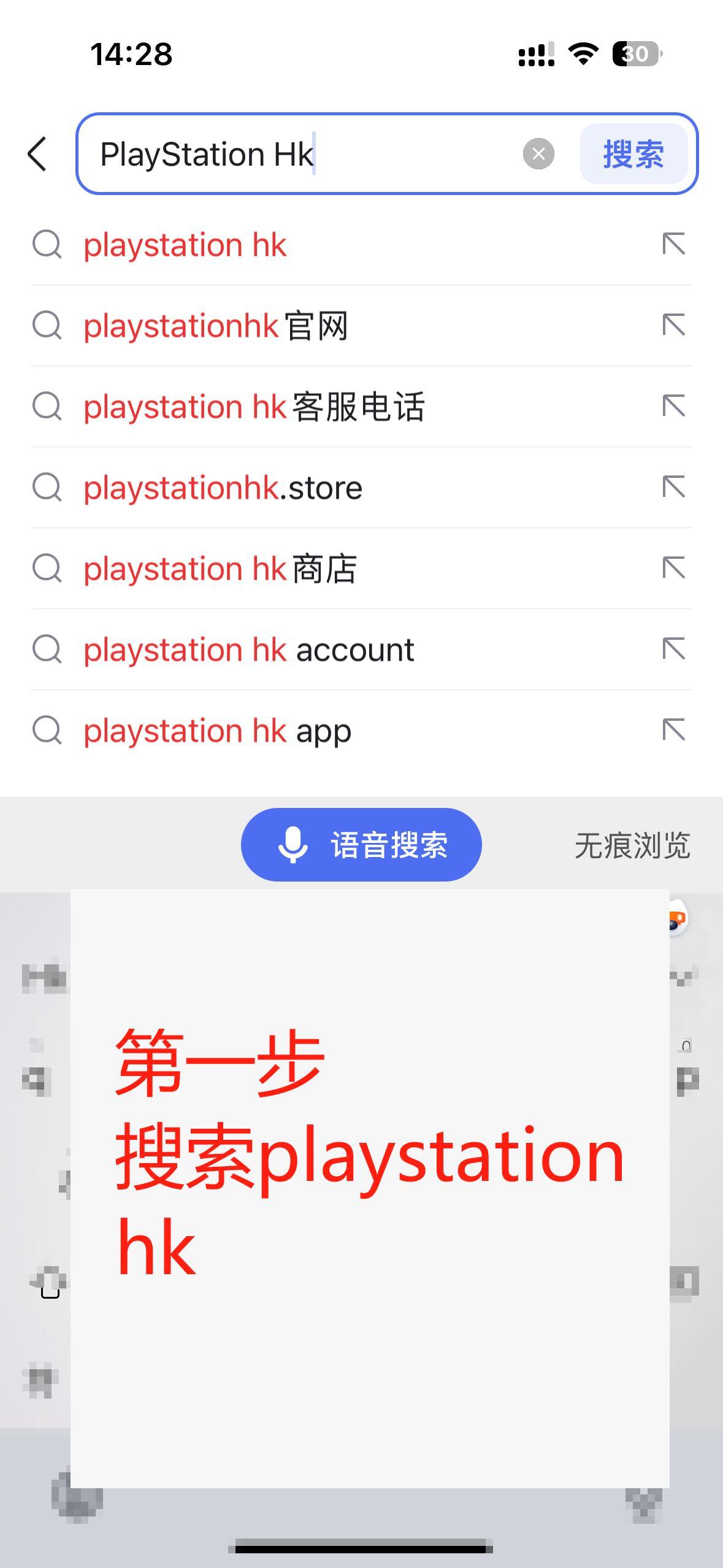Tap the magnifier icon beside "playstation hk 客服电话"
Screen dimensions: 723x1568
[x=47, y=406]
